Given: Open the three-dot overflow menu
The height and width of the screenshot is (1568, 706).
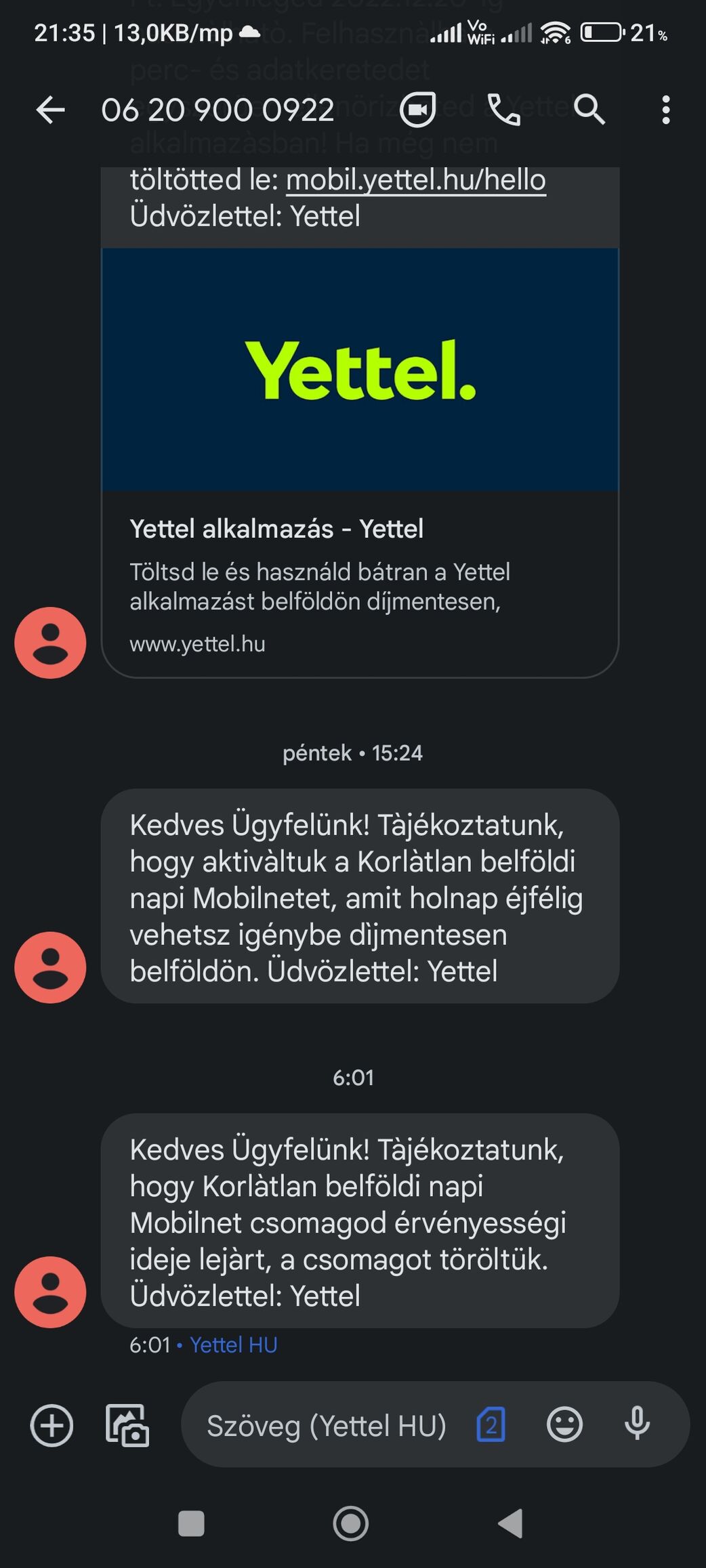Looking at the screenshot, I should coord(666,110).
